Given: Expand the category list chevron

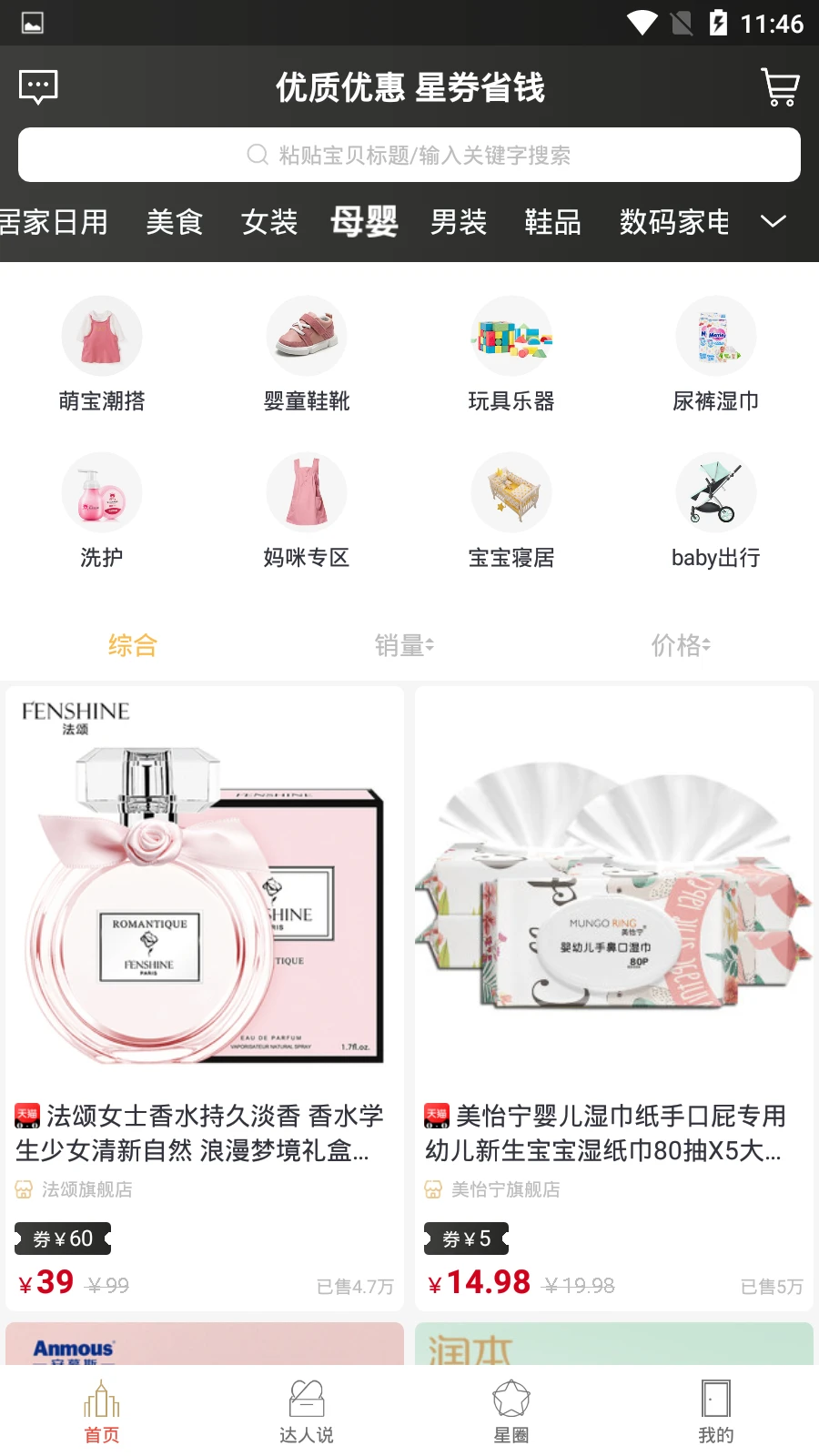Looking at the screenshot, I should coord(773,222).
